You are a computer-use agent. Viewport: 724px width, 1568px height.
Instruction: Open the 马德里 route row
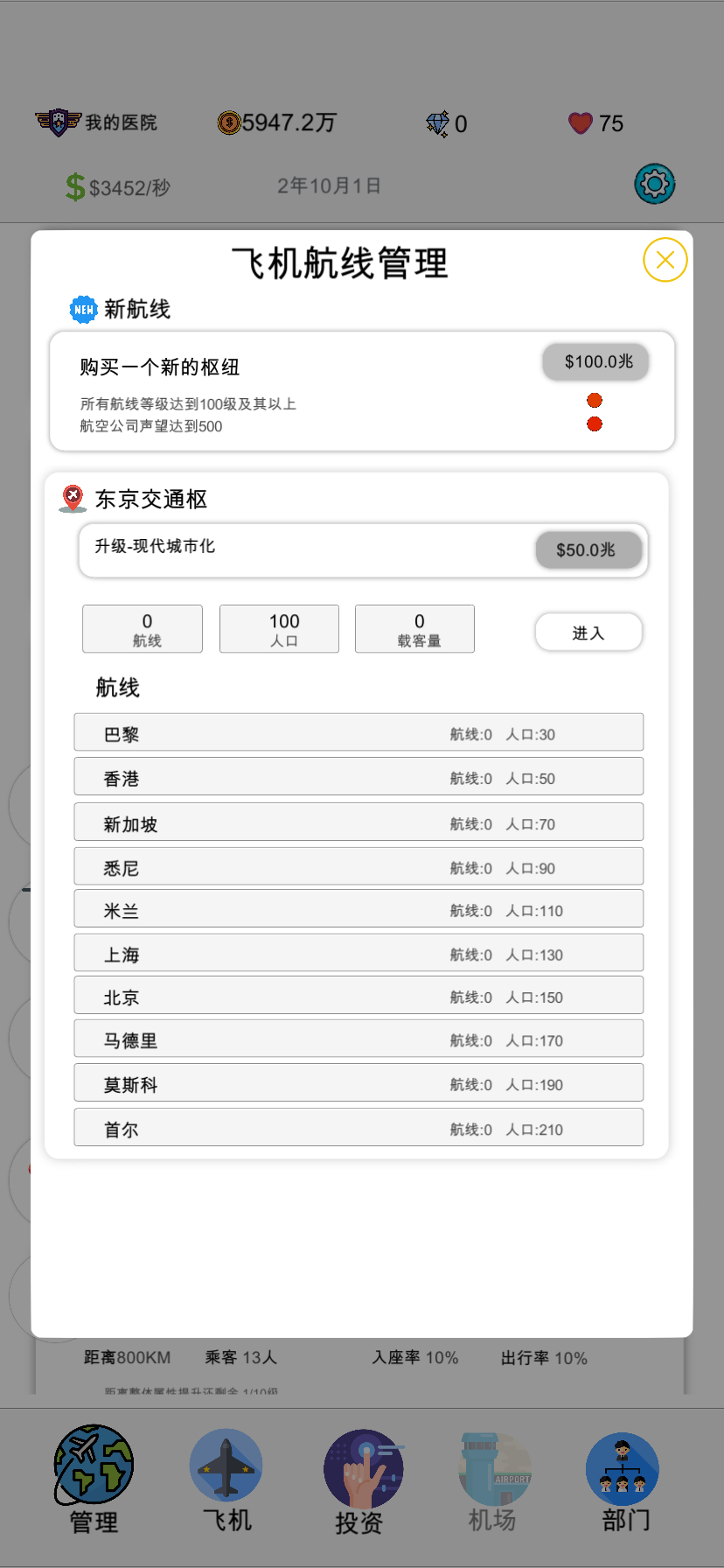click(x=359, y=1039)
